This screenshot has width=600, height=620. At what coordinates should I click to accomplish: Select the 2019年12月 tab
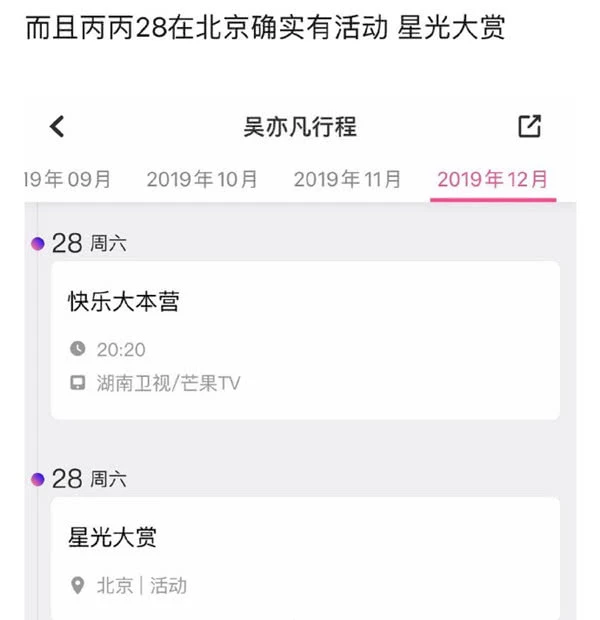click(x=493, y=180)
